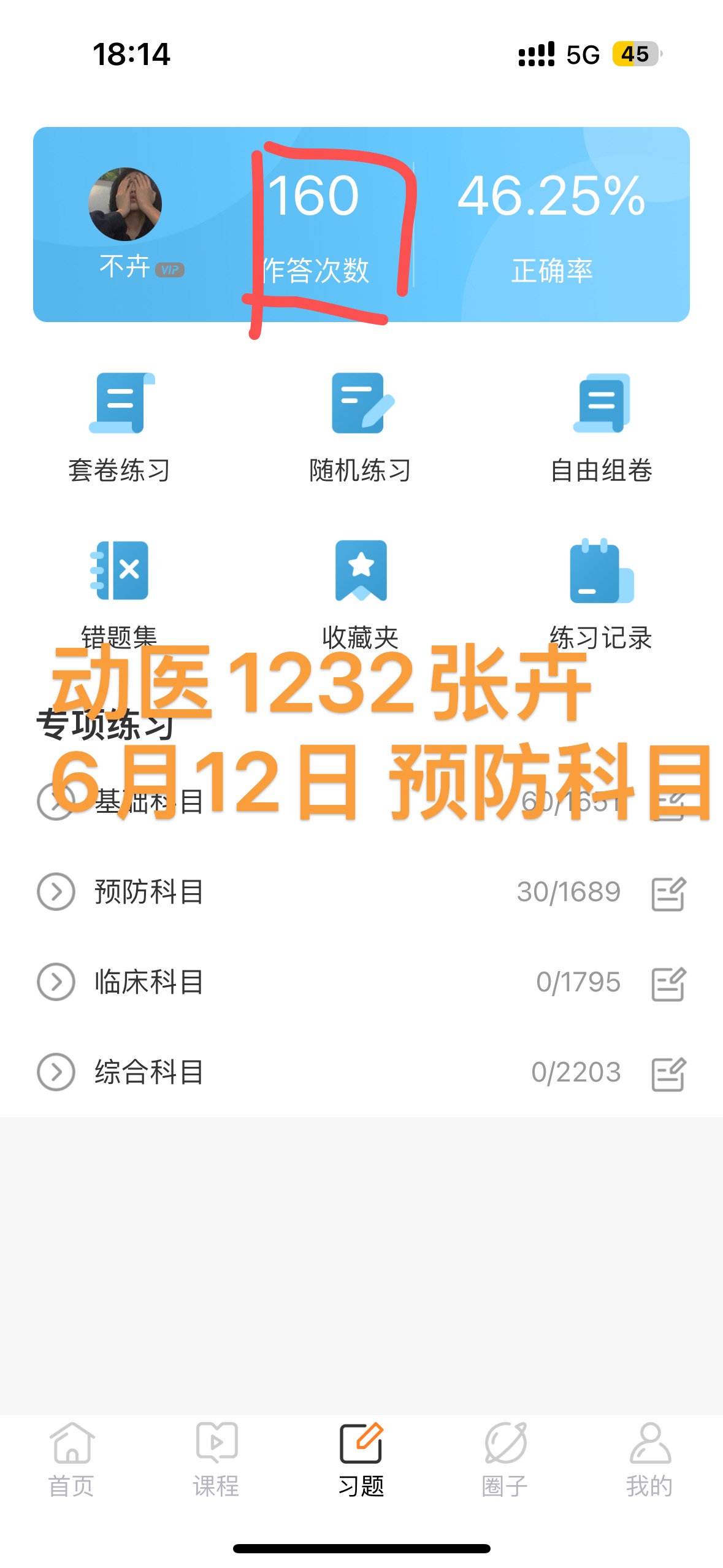
Task: Go to the 圈子 community tab
Action: coord(505,1459)
